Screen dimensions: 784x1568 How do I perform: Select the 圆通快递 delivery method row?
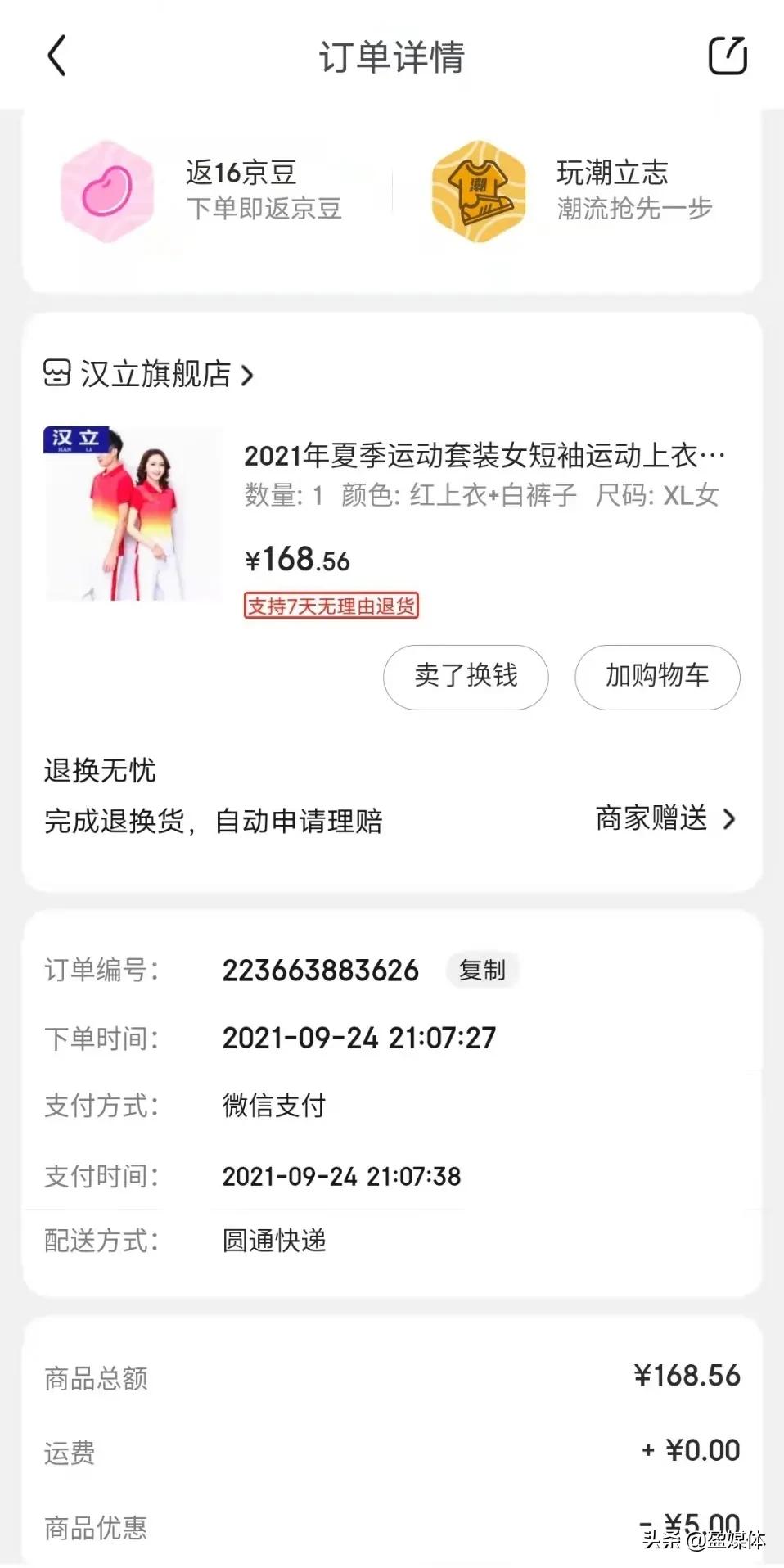click(x=274, y=1241)
